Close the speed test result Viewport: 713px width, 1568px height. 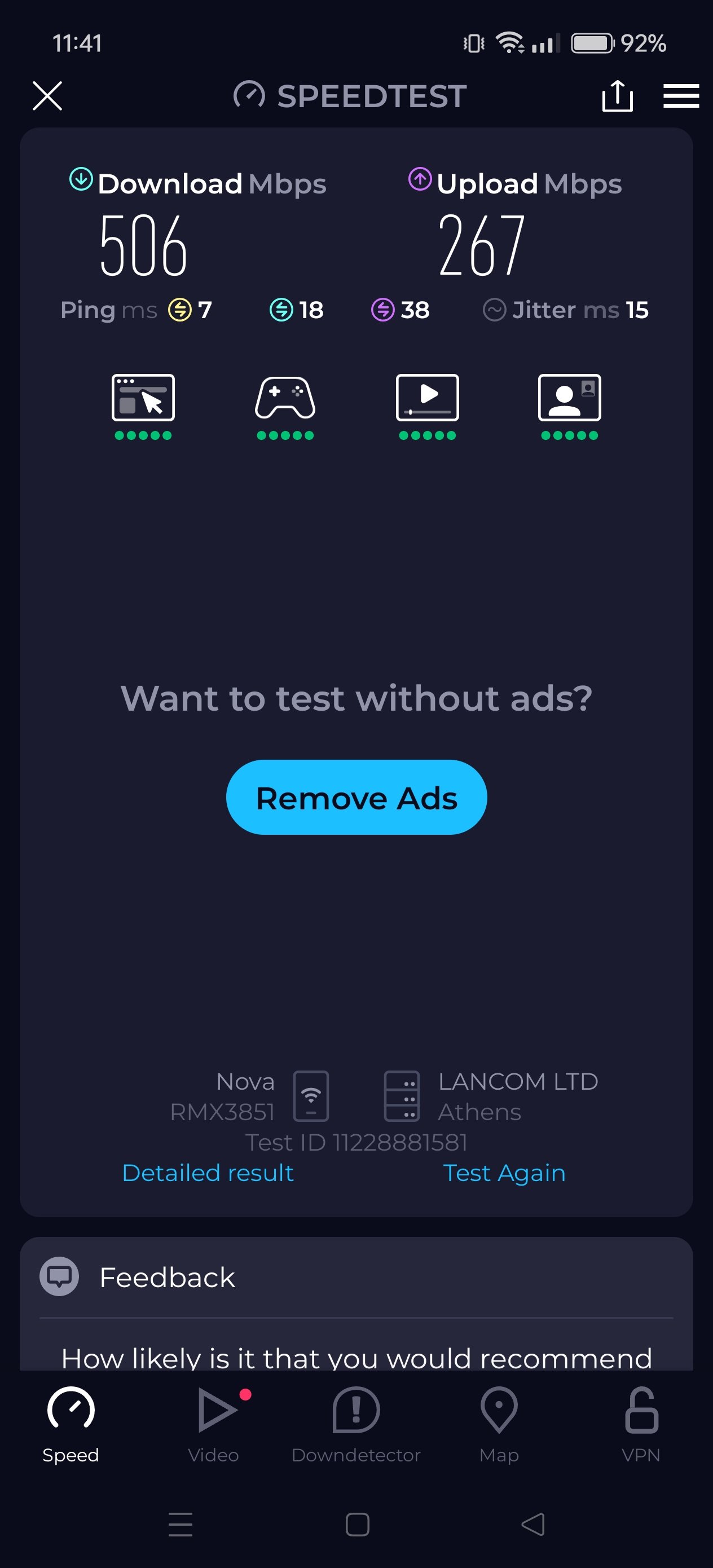[x=47, y=96]
